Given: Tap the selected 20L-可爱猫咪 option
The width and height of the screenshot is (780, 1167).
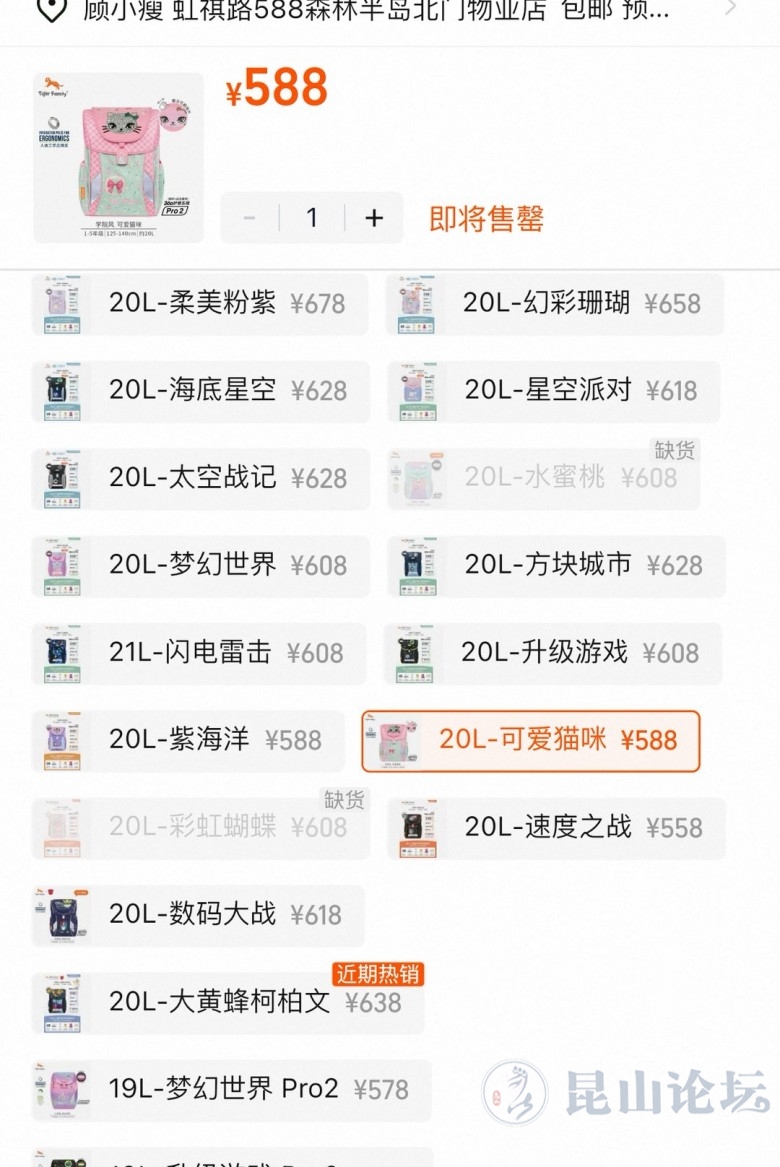Looking at the screenshot, I should coord(530,741).
